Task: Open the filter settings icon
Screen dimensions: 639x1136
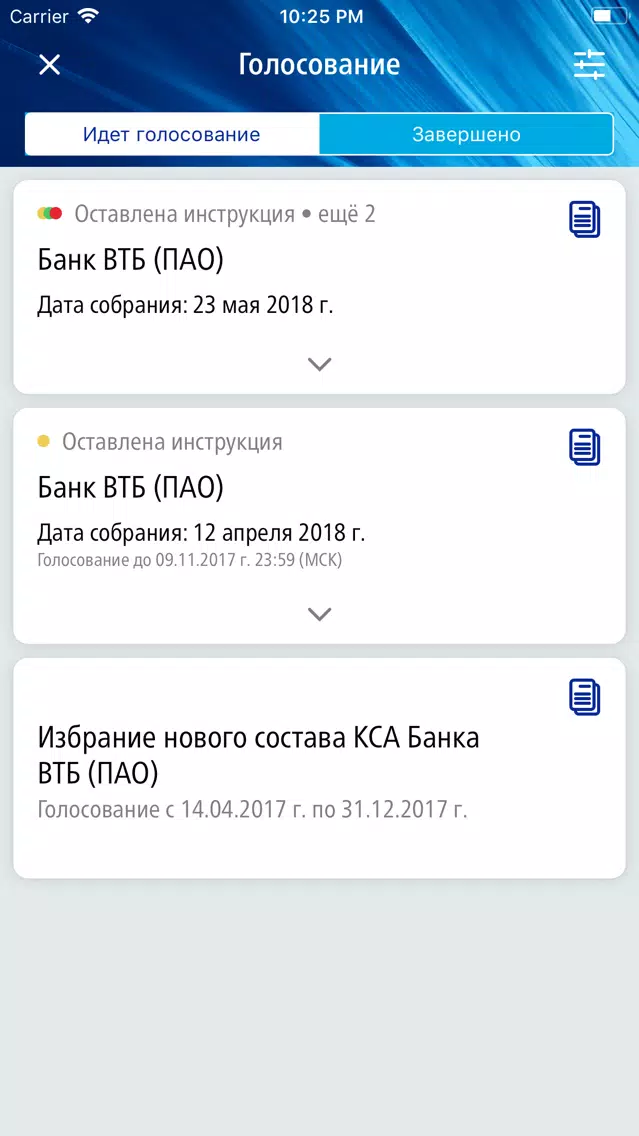Action: (589, 65)
